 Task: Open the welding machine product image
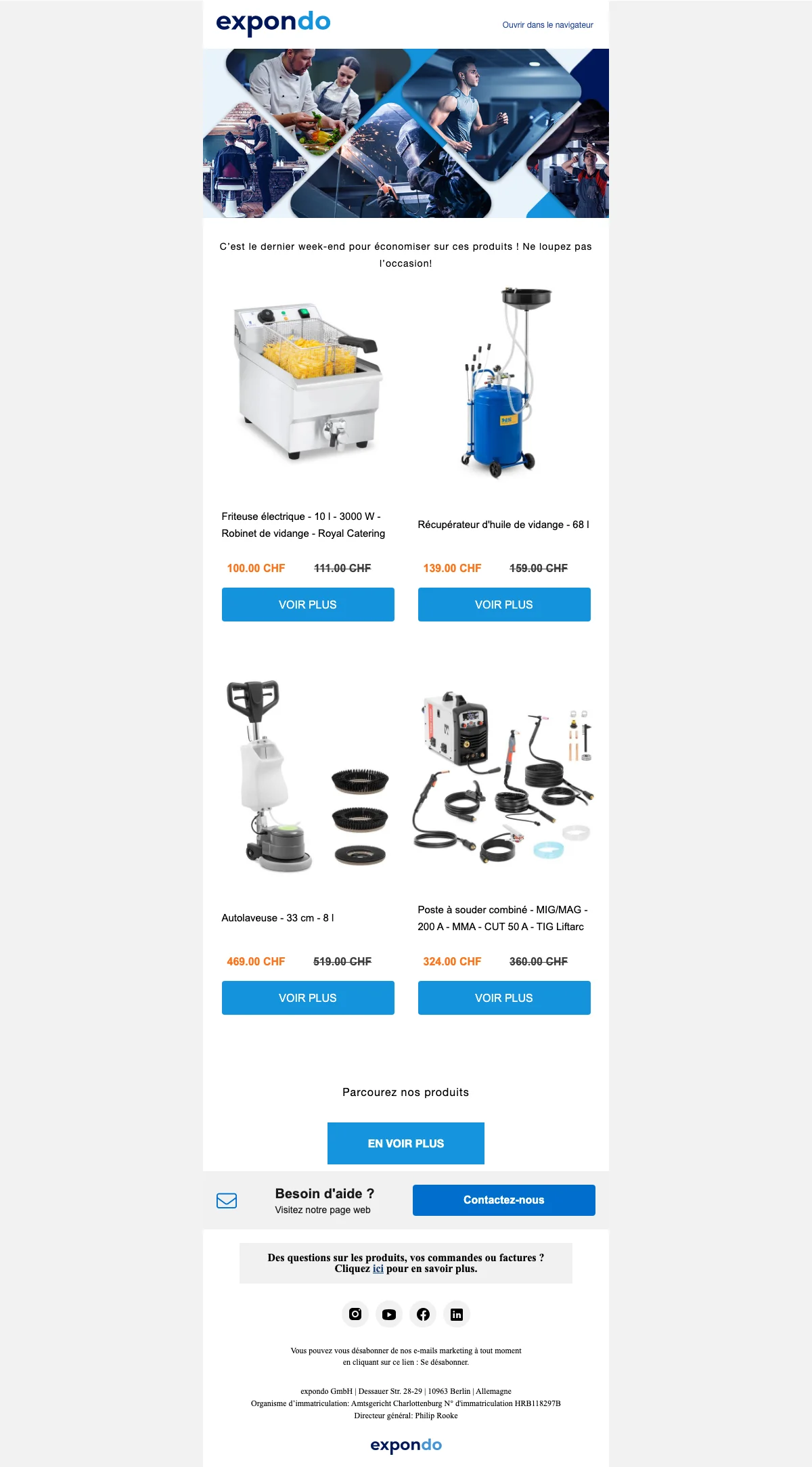click(x=504, y=776)
